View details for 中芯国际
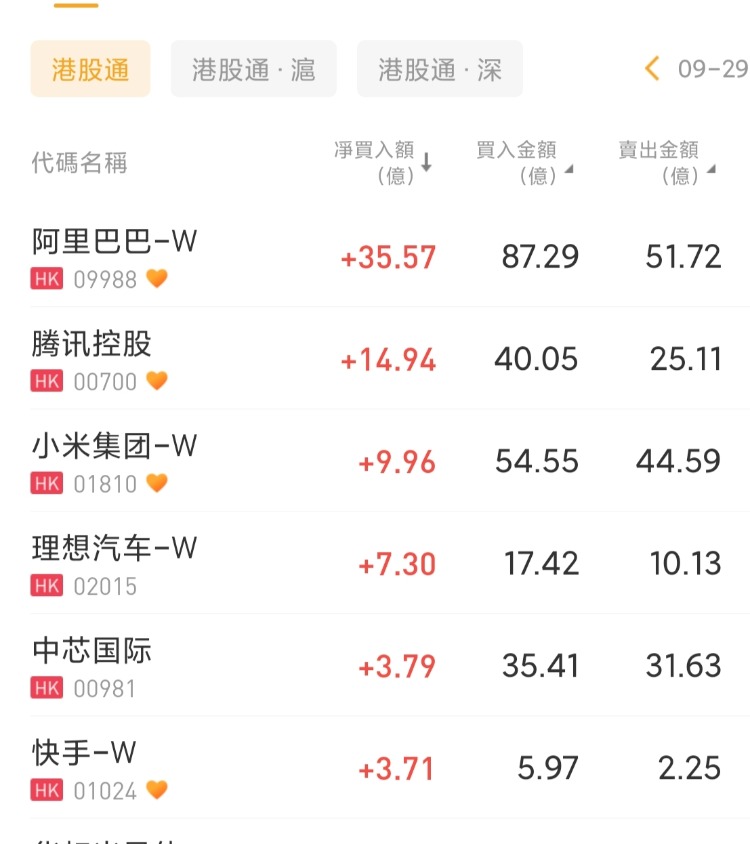This screenshot has height=844, width=750. pyautogui.click(x=92, y=665)
